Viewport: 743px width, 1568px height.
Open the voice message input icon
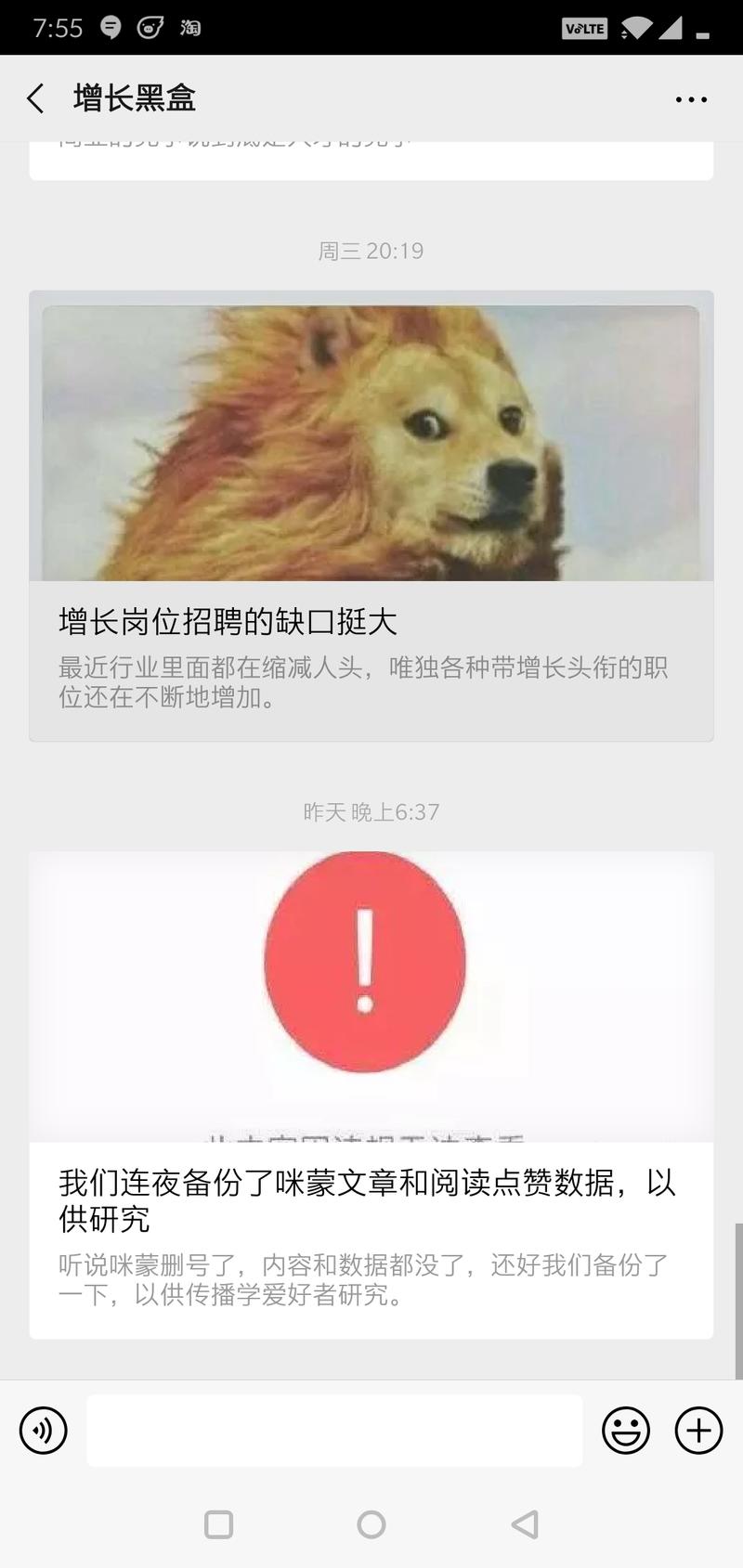(43, 1431)
